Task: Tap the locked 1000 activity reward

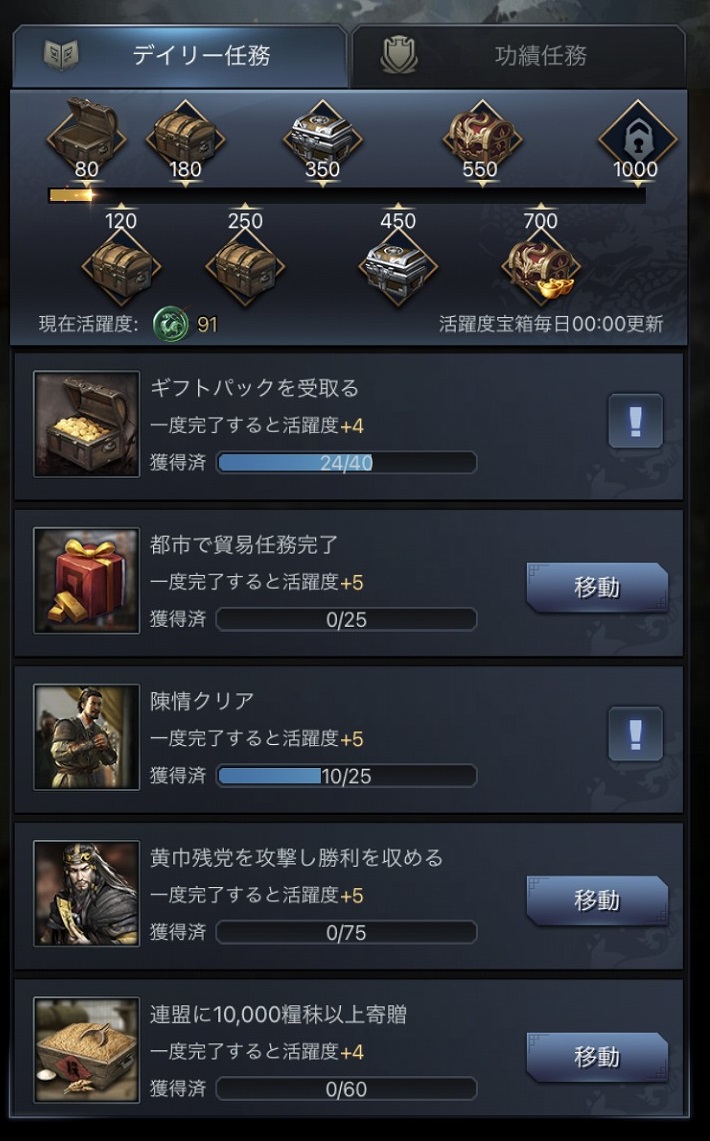Action: point(637,136)
